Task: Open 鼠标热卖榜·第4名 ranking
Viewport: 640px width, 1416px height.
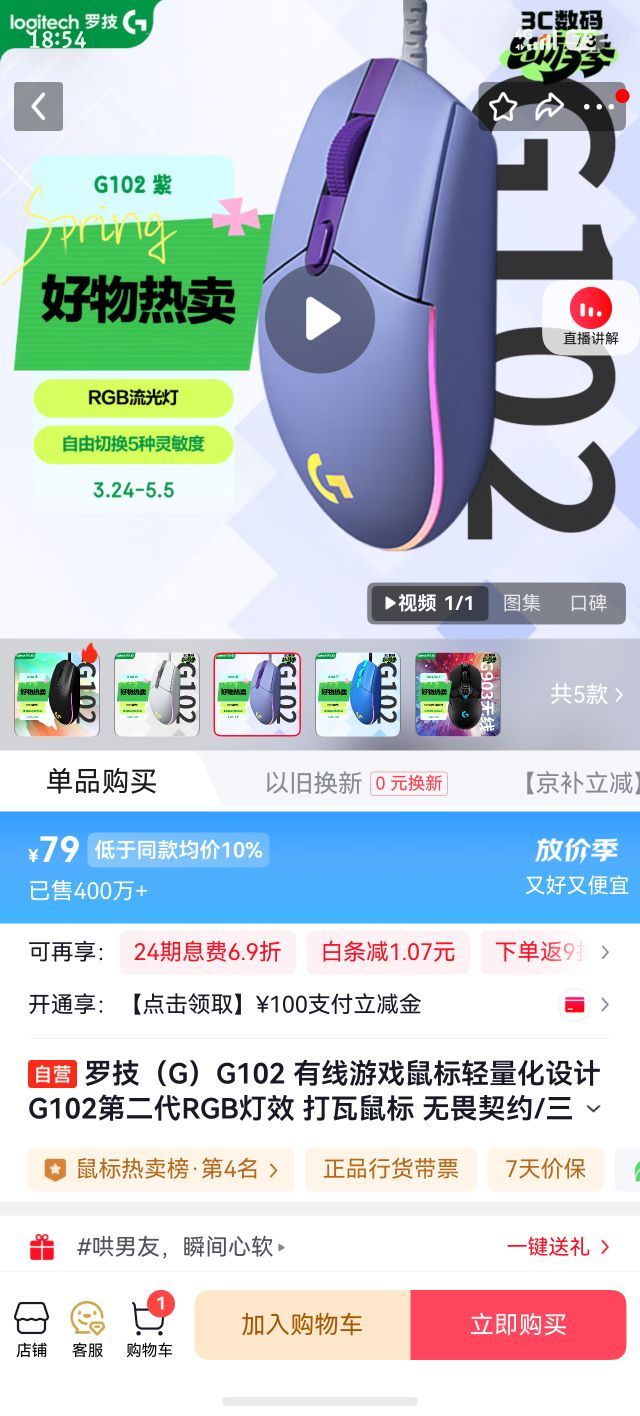Action: pyautogui.click(x=161, y=1169)
